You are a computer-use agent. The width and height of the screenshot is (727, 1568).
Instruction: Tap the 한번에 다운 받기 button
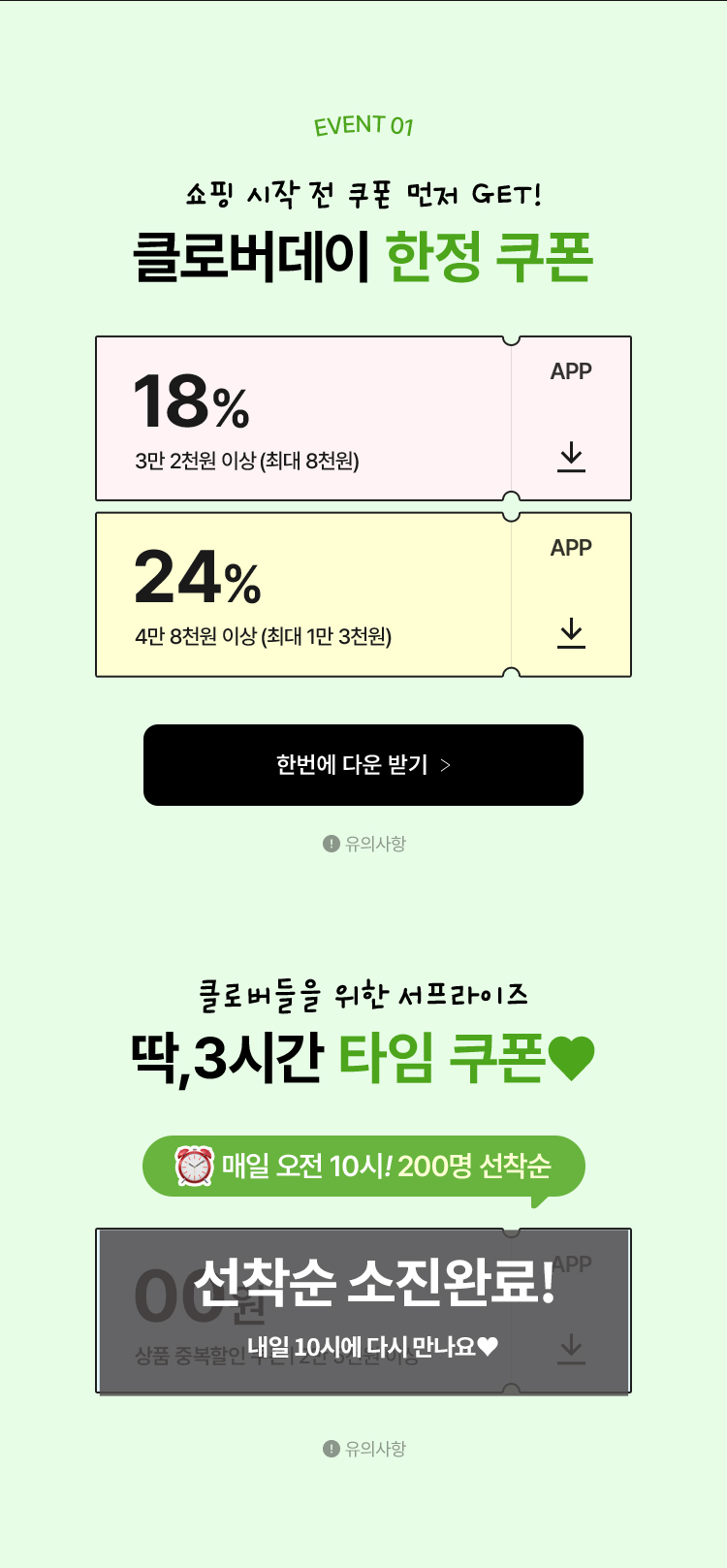[x=363, y=765]
